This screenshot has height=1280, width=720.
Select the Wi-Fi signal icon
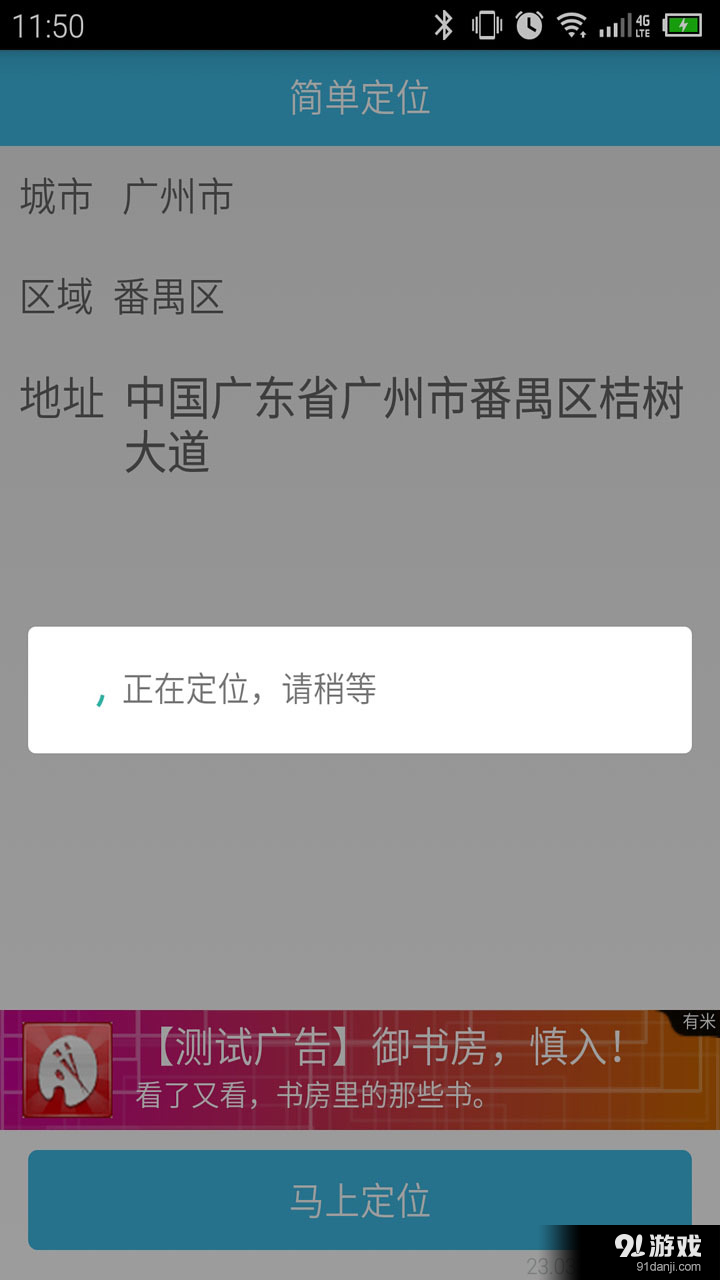[x=571, y=20]
